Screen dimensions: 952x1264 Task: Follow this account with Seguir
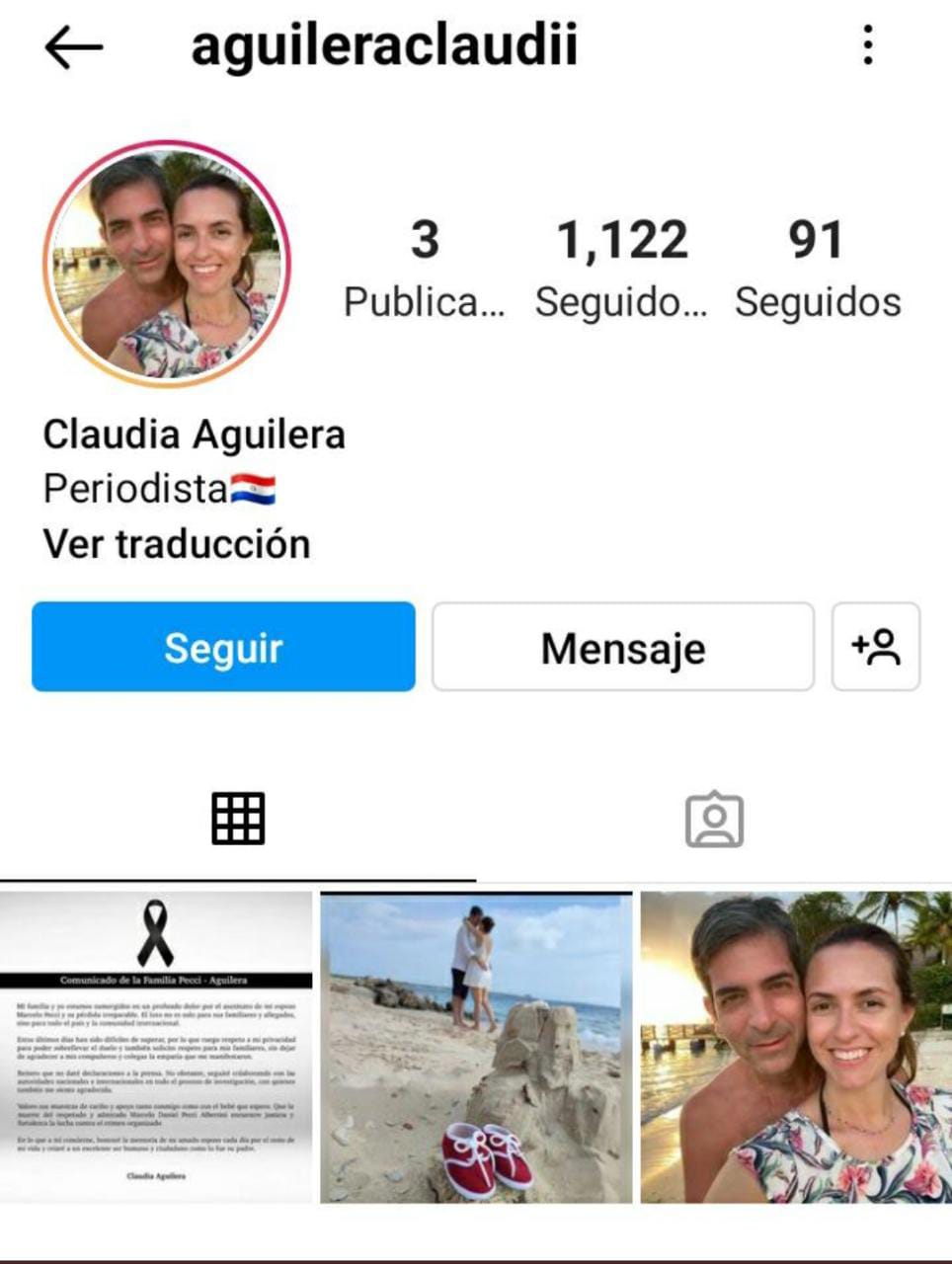click(x=223, y=647)
